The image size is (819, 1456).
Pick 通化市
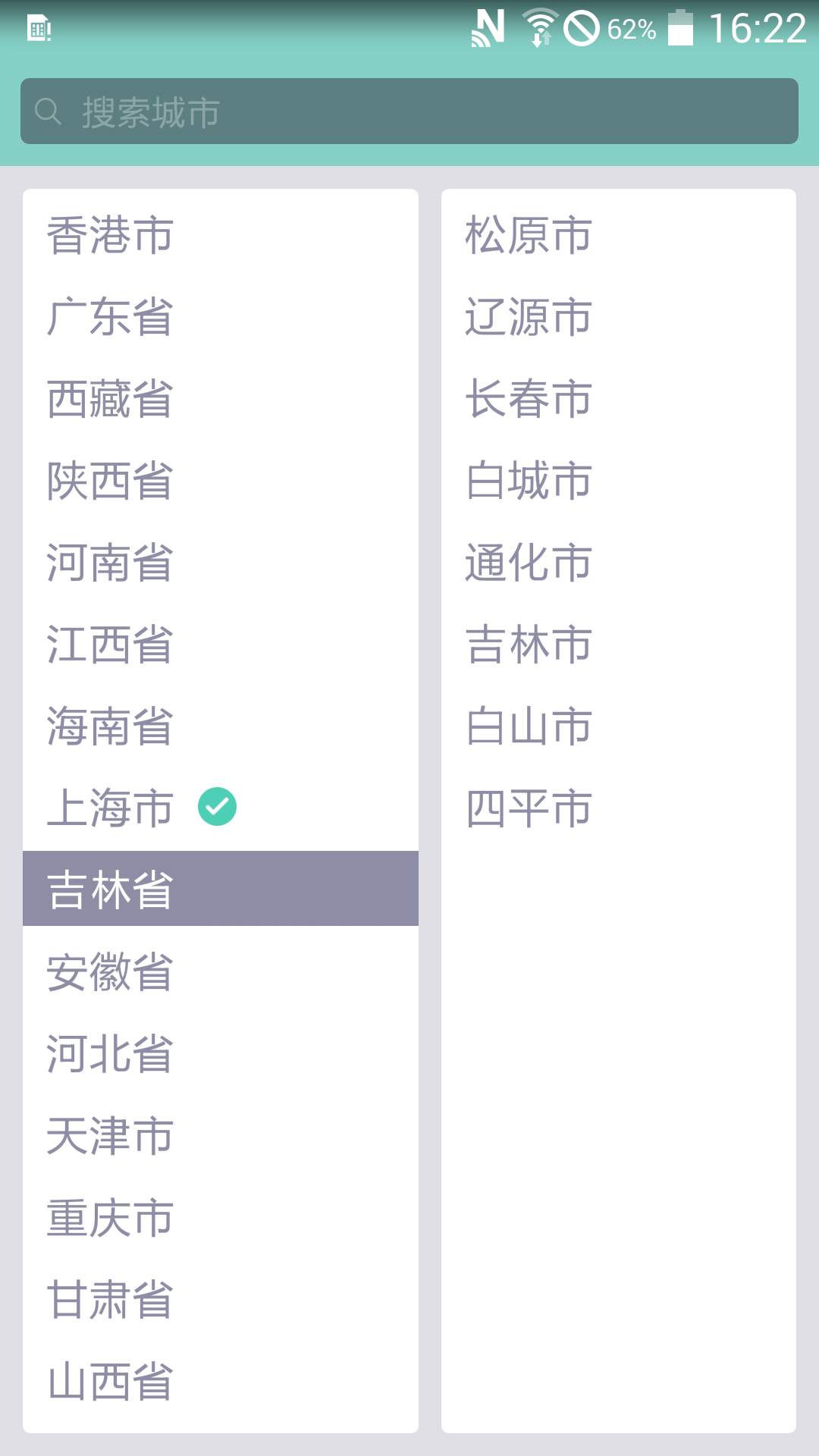click(x=619, y=563)
